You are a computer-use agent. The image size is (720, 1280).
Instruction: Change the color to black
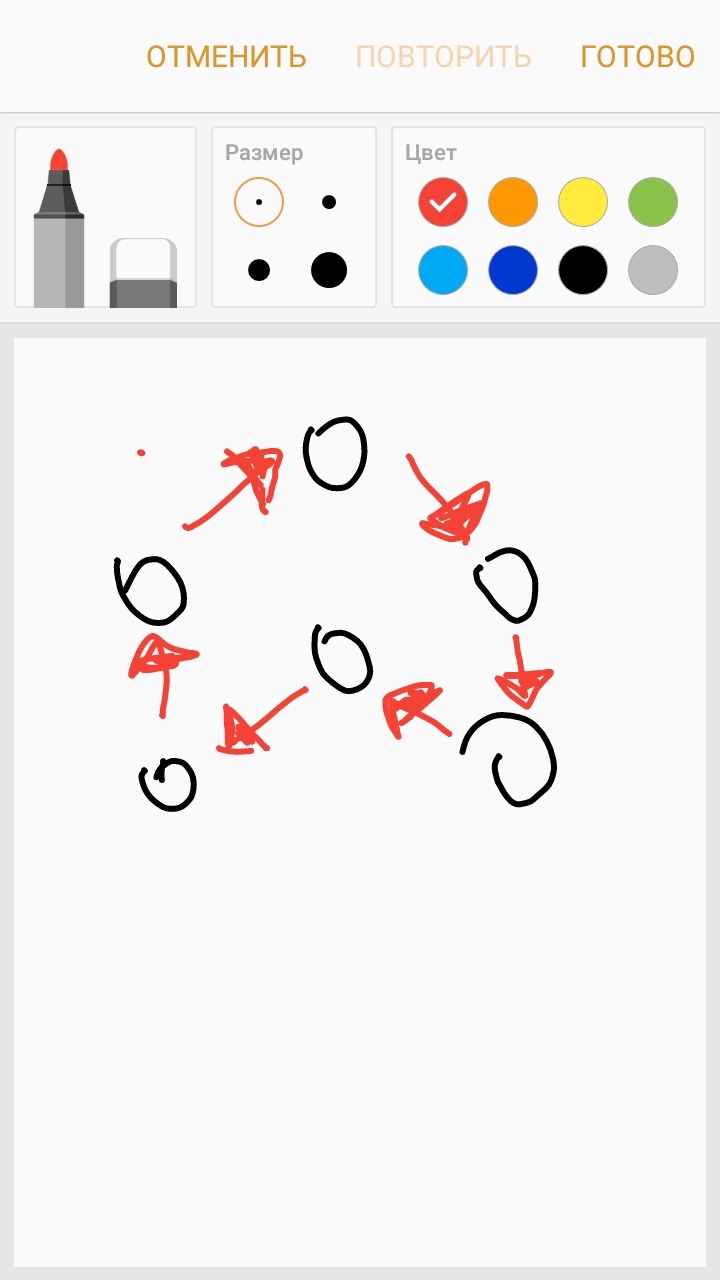(x=583, y=270)
